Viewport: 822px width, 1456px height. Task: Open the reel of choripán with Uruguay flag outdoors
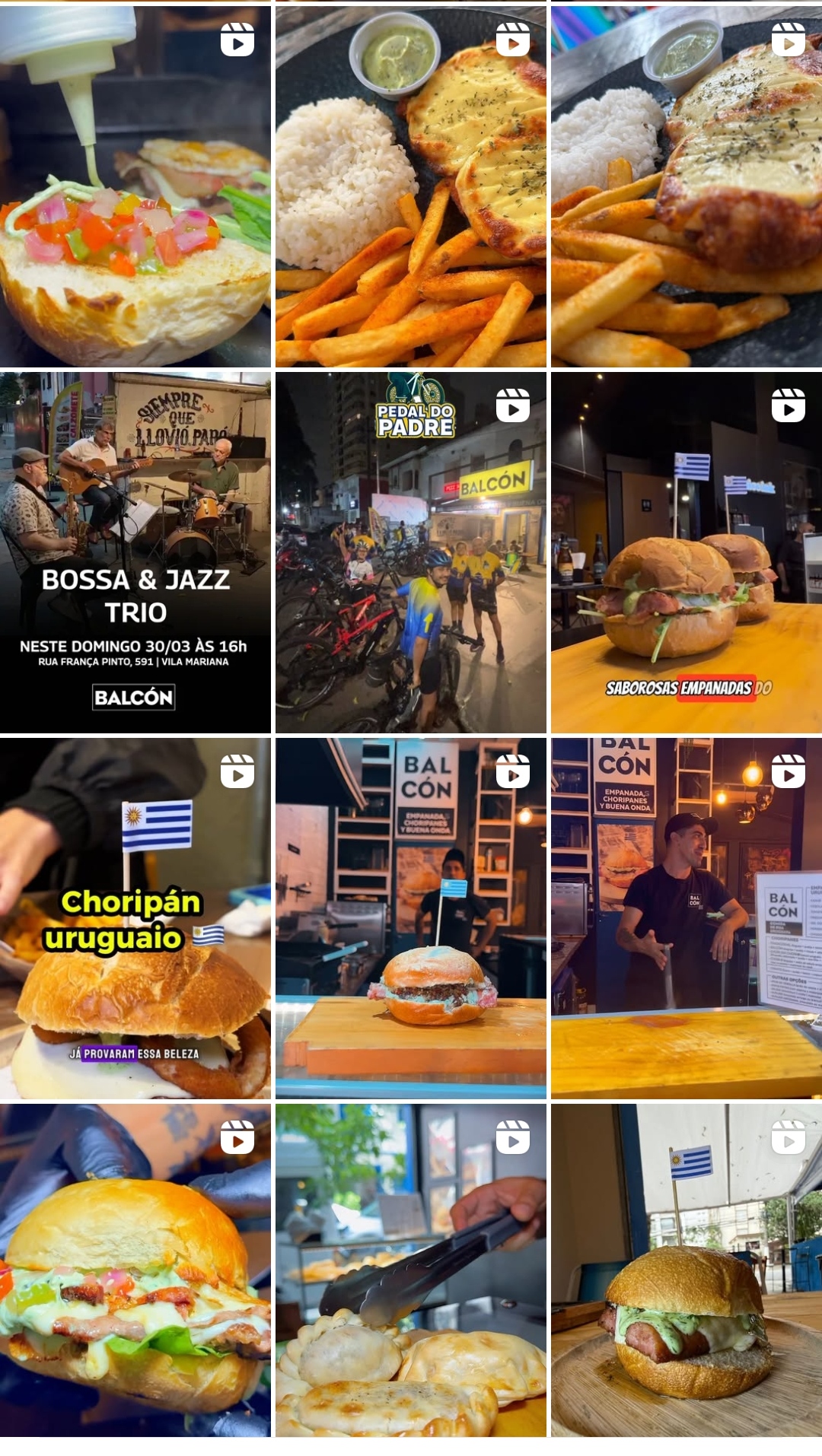click(x=686, y=1270)
